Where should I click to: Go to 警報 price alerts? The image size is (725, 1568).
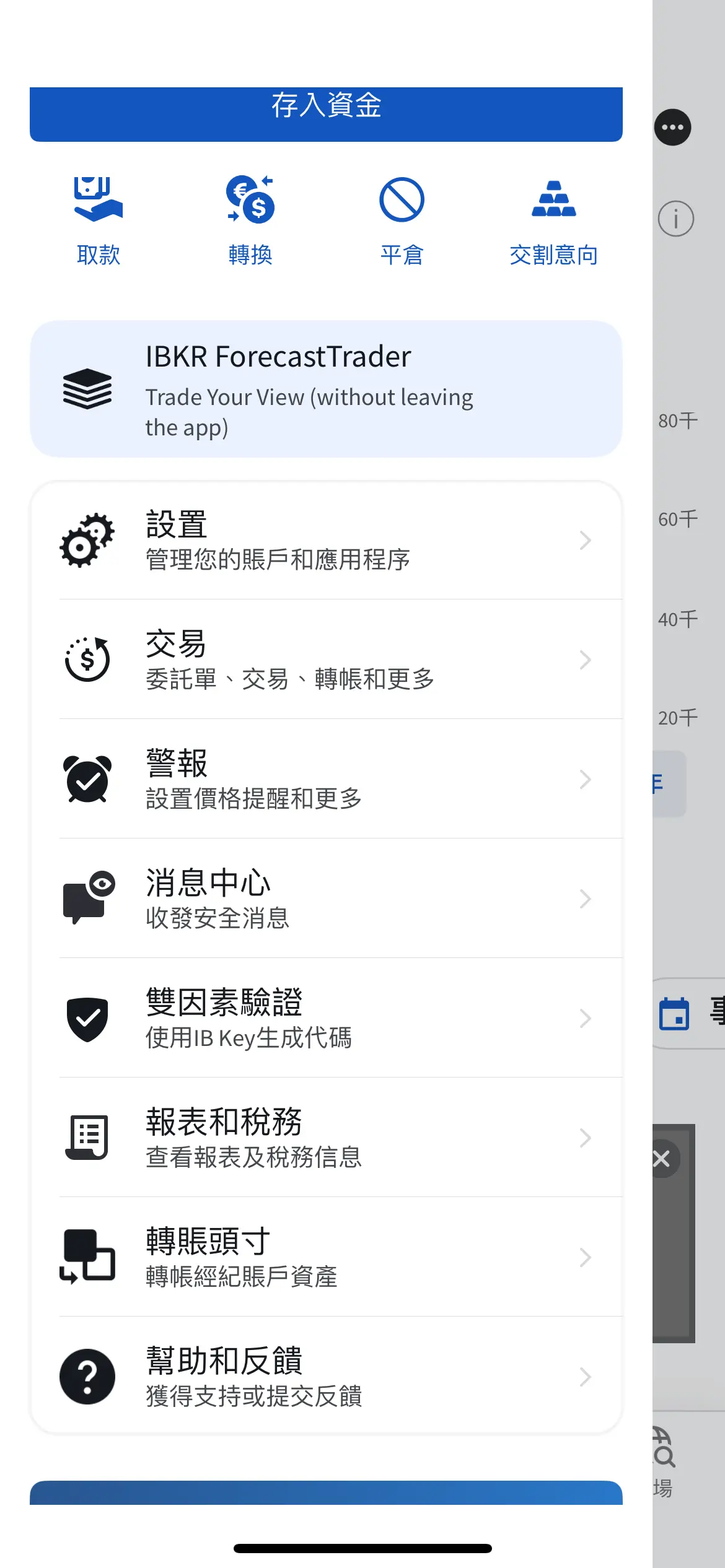tap(326, 779)
